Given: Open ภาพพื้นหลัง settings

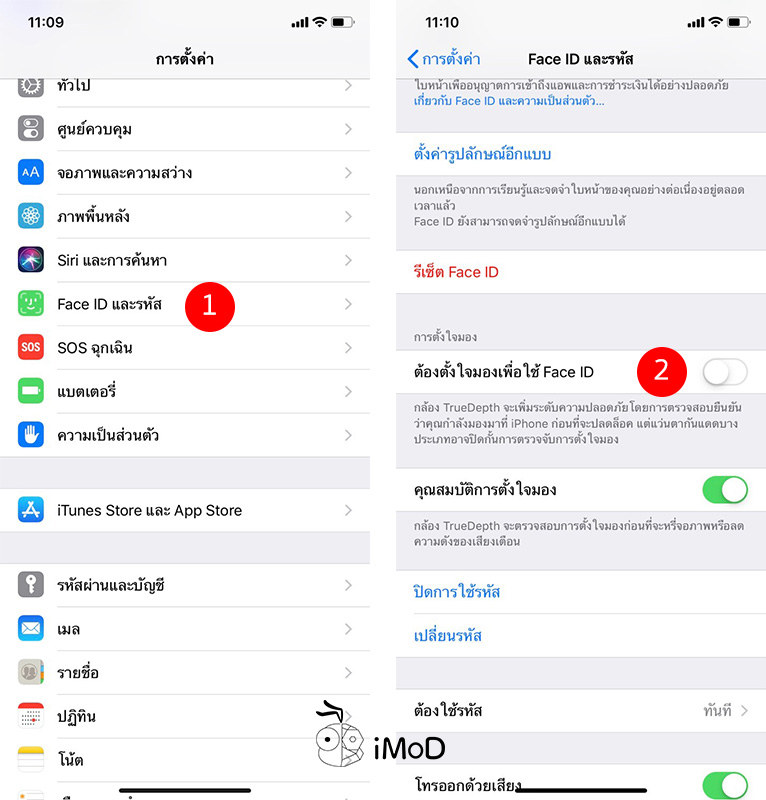Looking at the screenshot, I should pyautogui.click(x=93, y=216).
